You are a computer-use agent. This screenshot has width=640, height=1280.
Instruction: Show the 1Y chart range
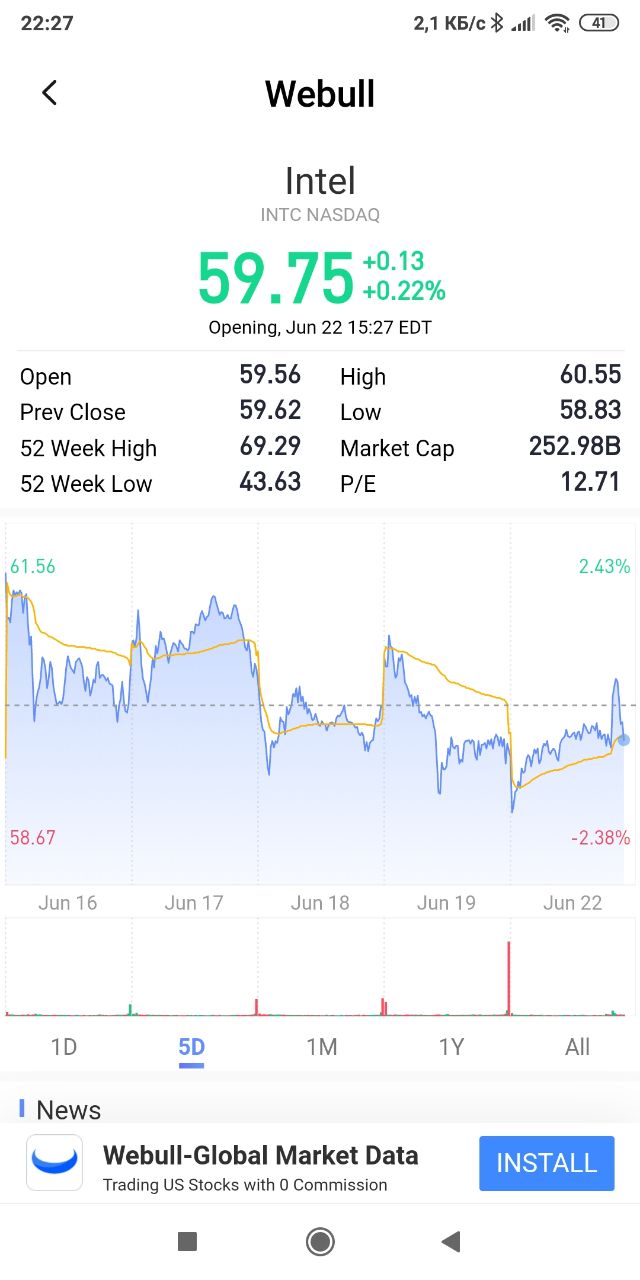tap(451, 1047)
